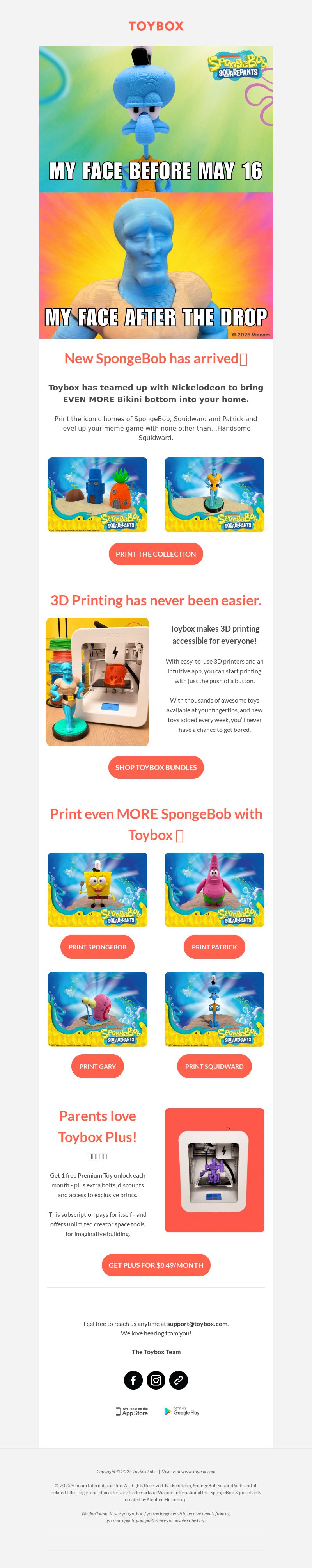Tap Print Gary

coord(97,1066)
